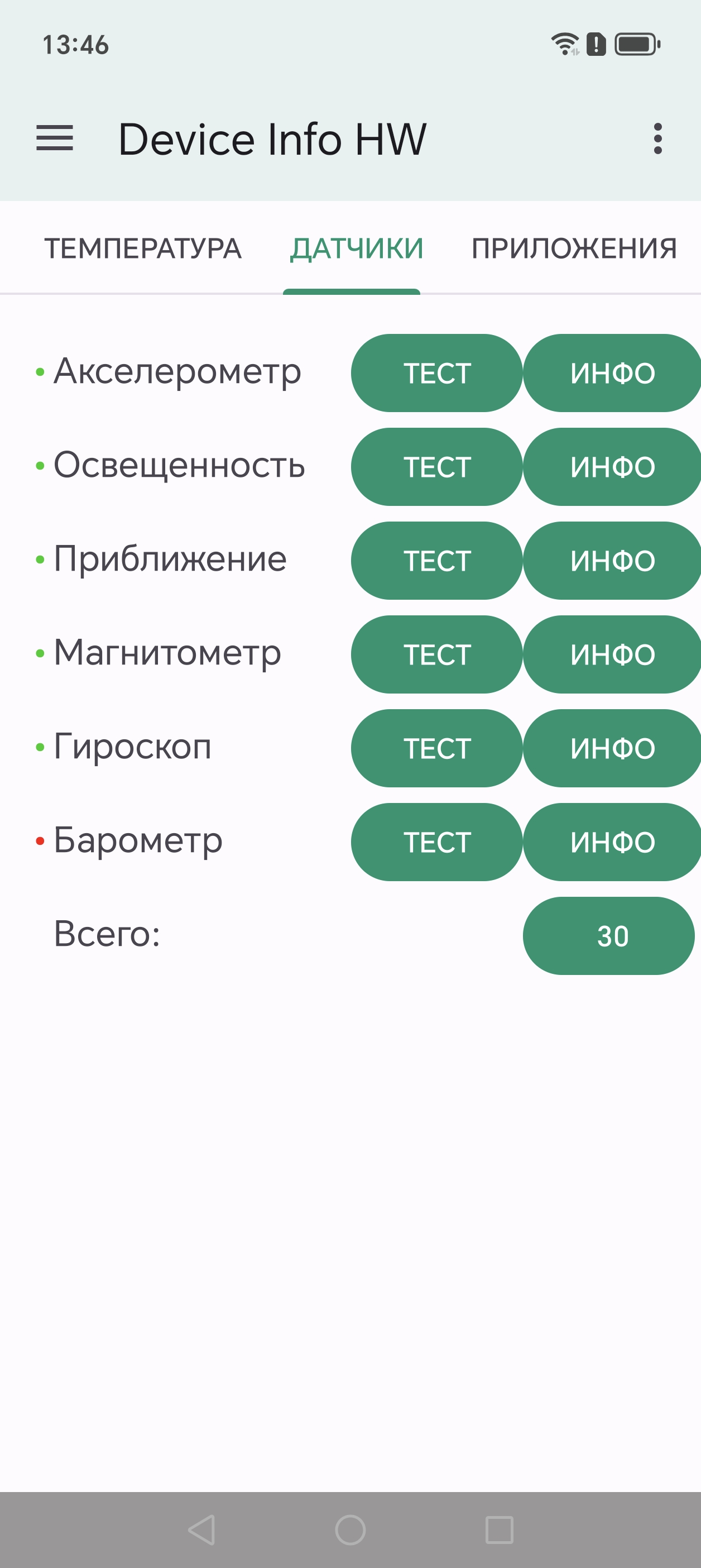The height and width of the screenshot is (1568, 701).
Task: Select the ДАТЧИКИ tab
Action: (x=357, y=248)
